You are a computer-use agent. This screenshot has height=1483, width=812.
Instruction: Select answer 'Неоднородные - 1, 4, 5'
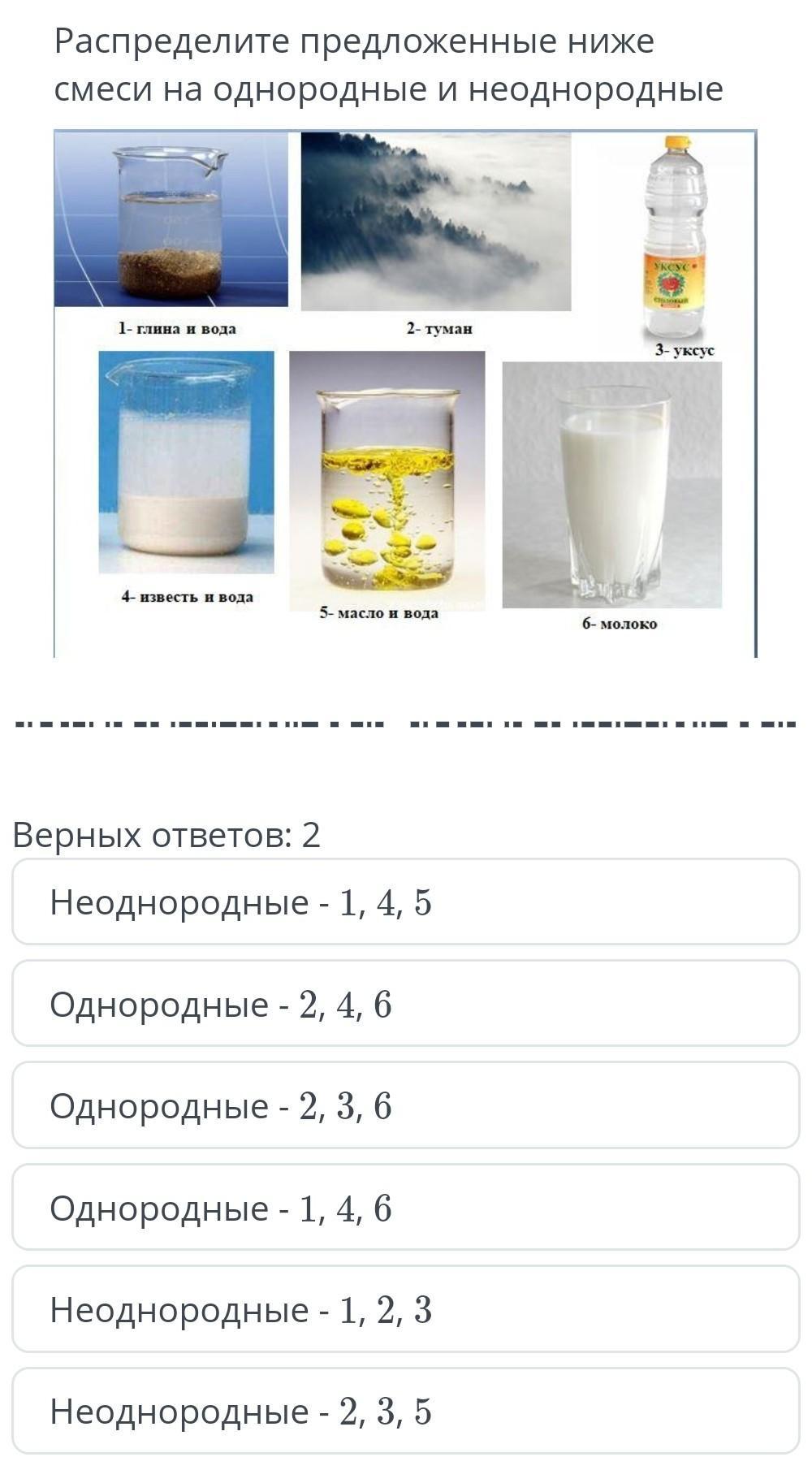[405, 902]
